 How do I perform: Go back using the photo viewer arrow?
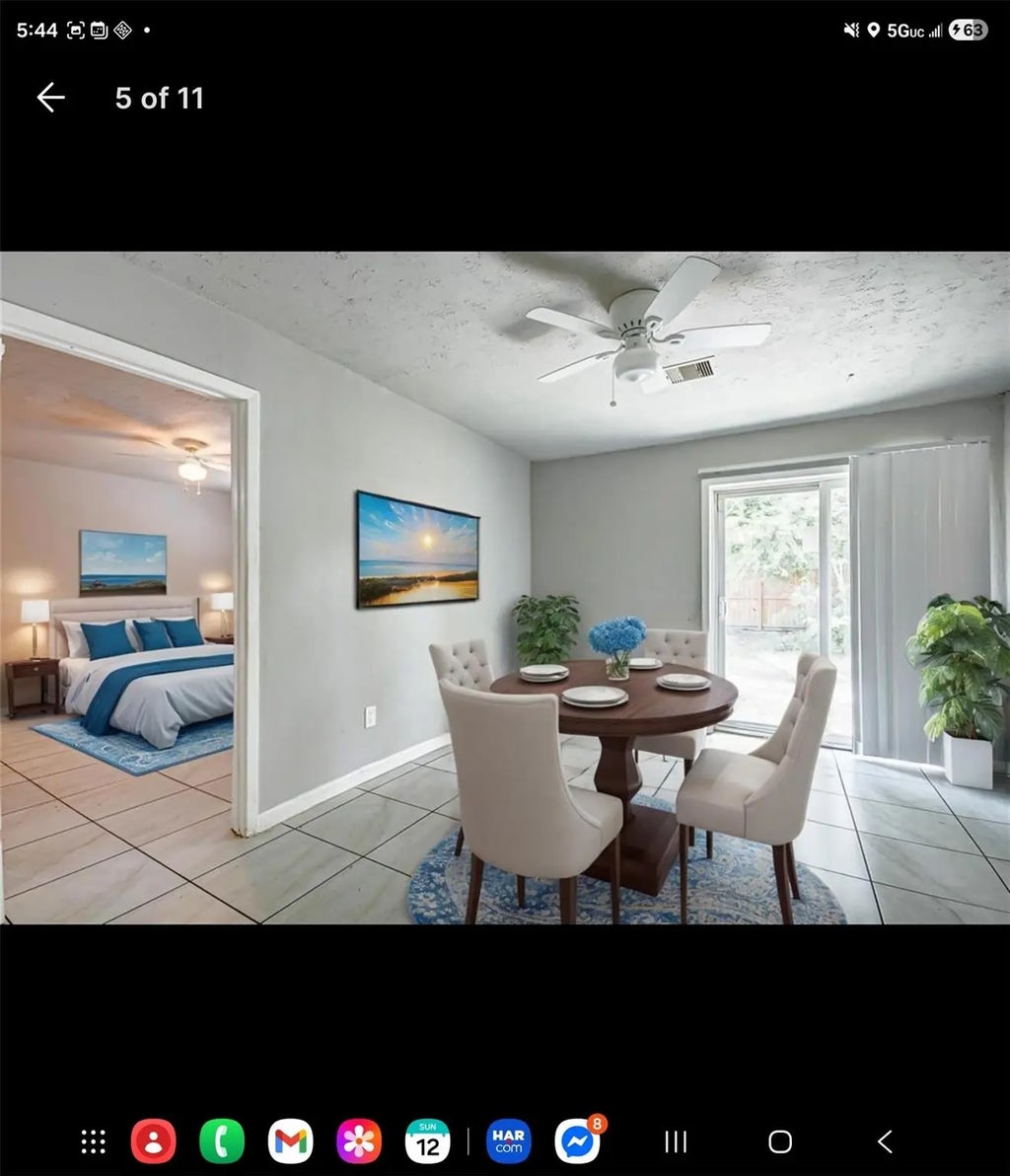[x=50, y=98]
